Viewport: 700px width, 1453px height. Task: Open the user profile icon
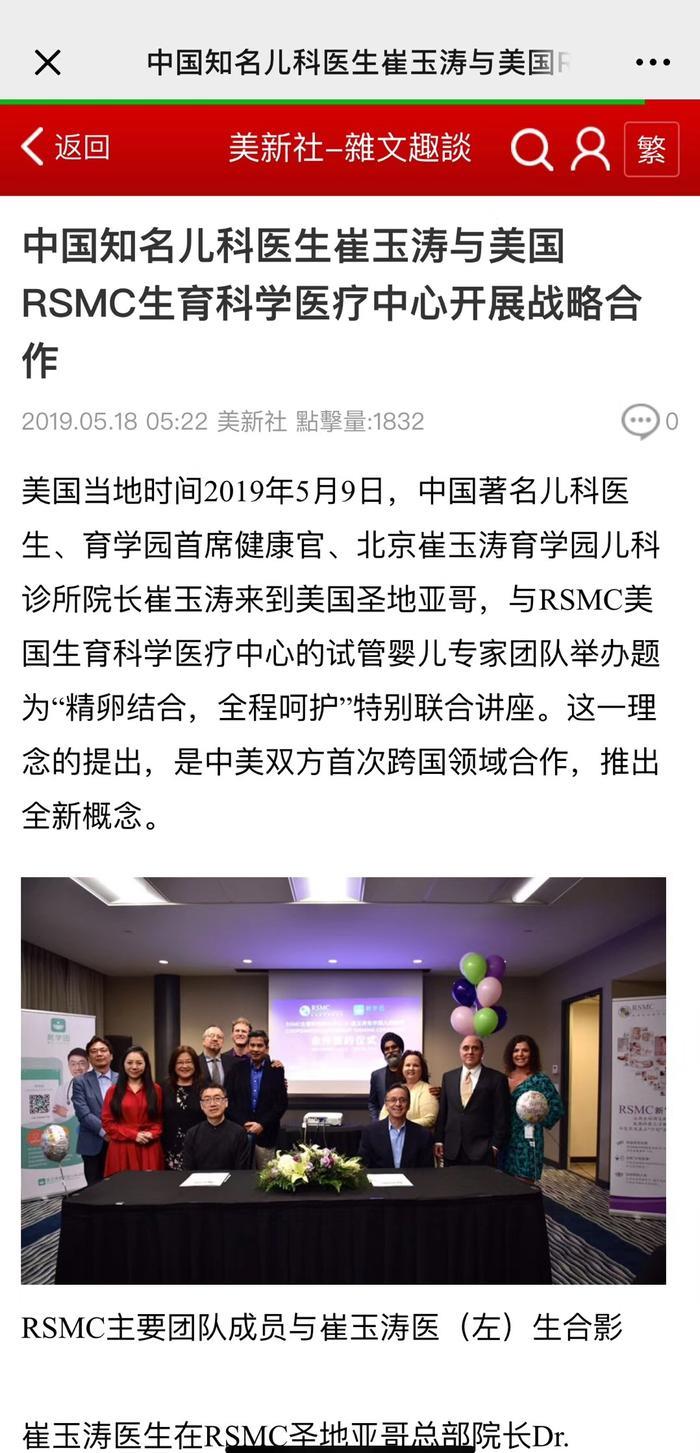[x=590, y=149]
